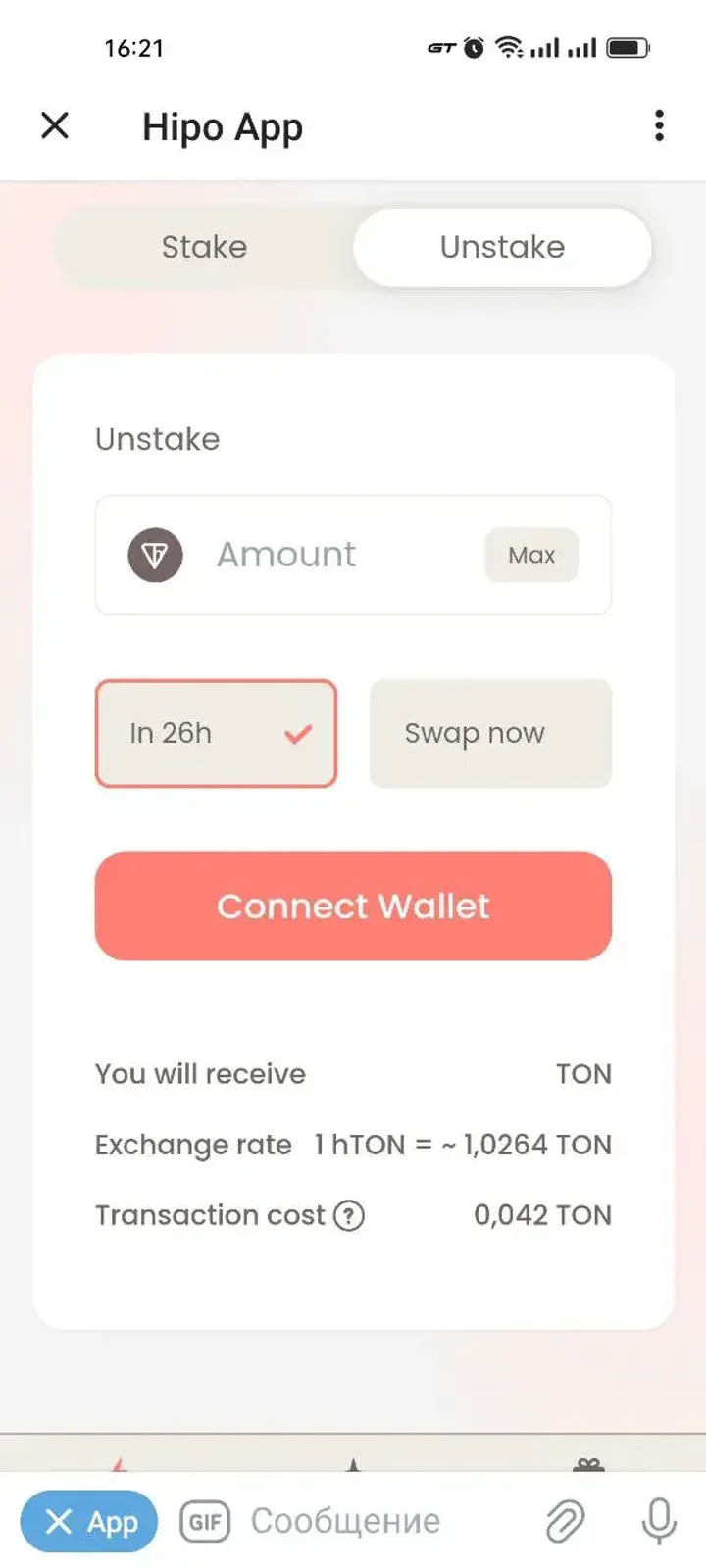This screenshot has height=1568, width=706.
Task: Open the three-dot overflow menu
Action: pos(659,125)
